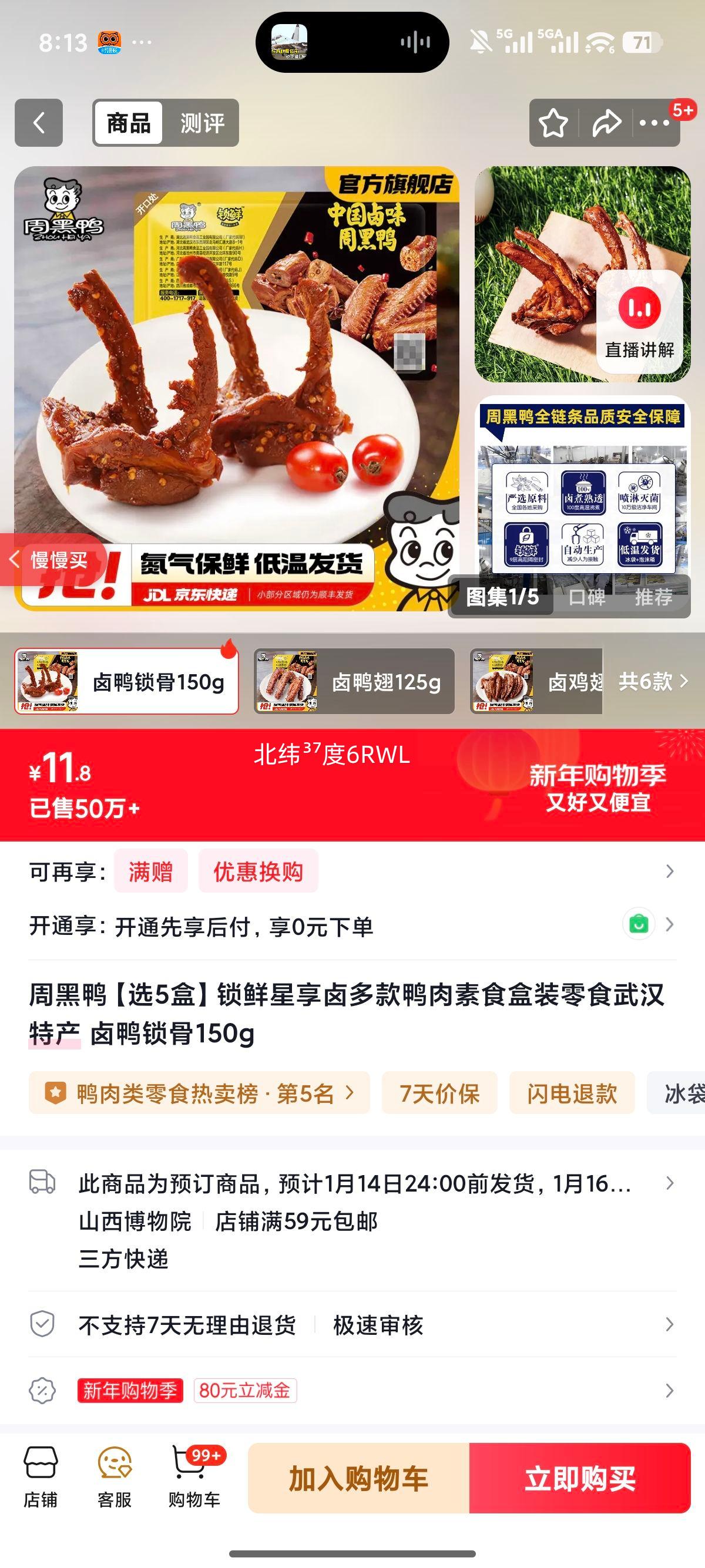Open the more options (5+) menu icon

pos(654,124)
